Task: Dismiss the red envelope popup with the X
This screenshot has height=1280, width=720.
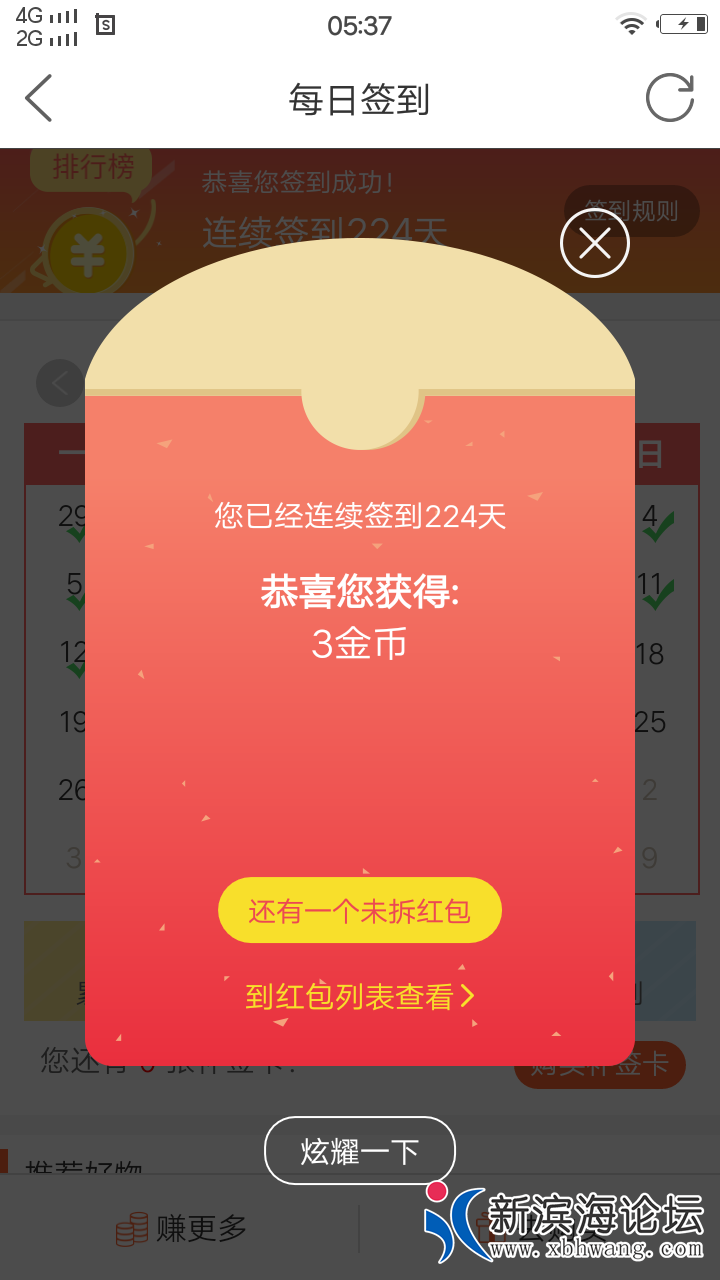Action: [594, 243]
